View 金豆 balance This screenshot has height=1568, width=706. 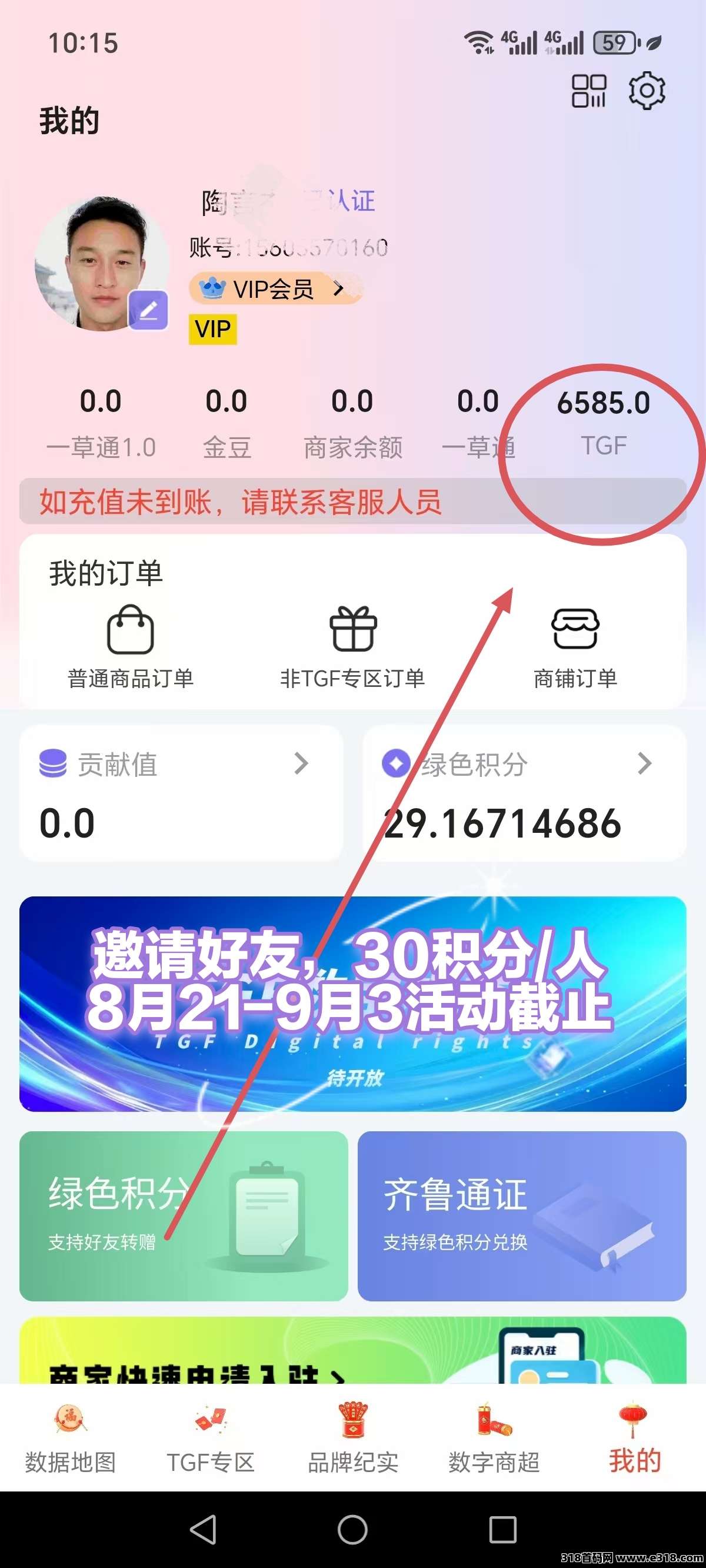pos(227,421)
